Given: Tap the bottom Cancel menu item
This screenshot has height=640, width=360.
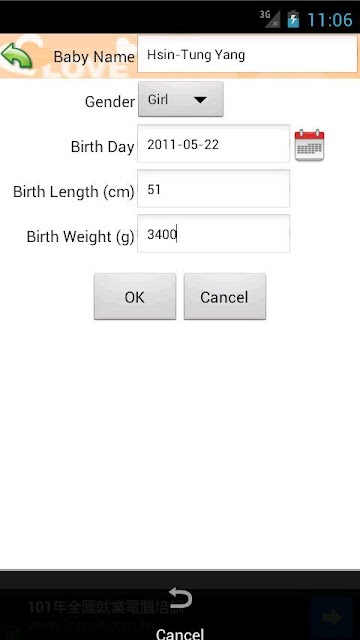Looking at the screenshot, I should tap(180, 612).
